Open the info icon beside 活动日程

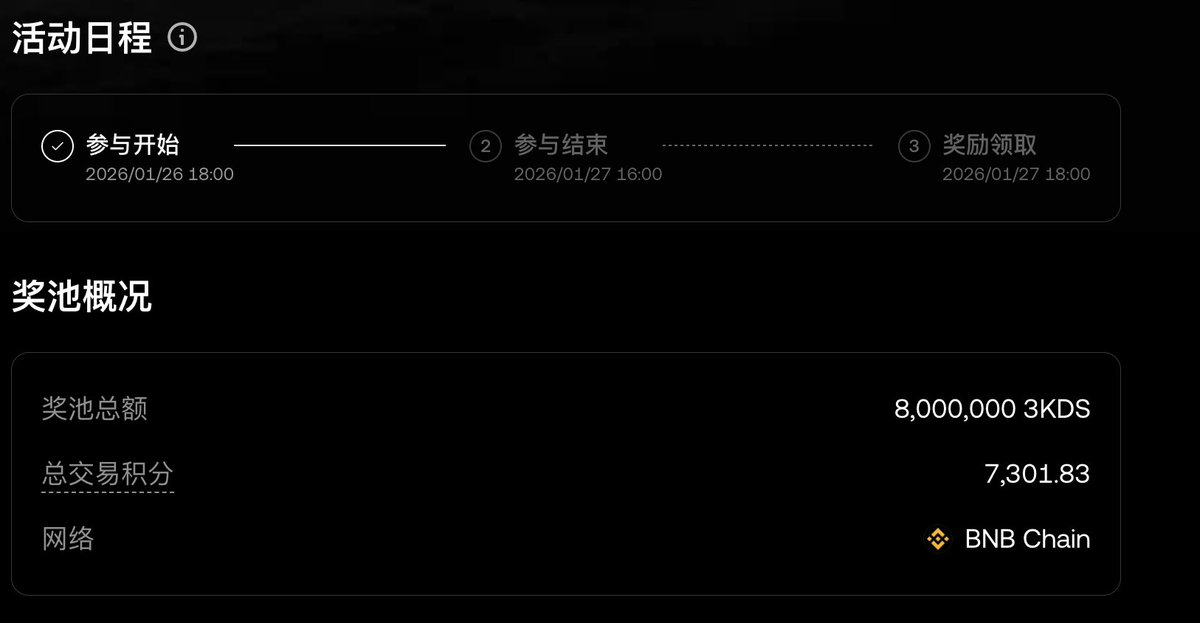coord(182,38)
